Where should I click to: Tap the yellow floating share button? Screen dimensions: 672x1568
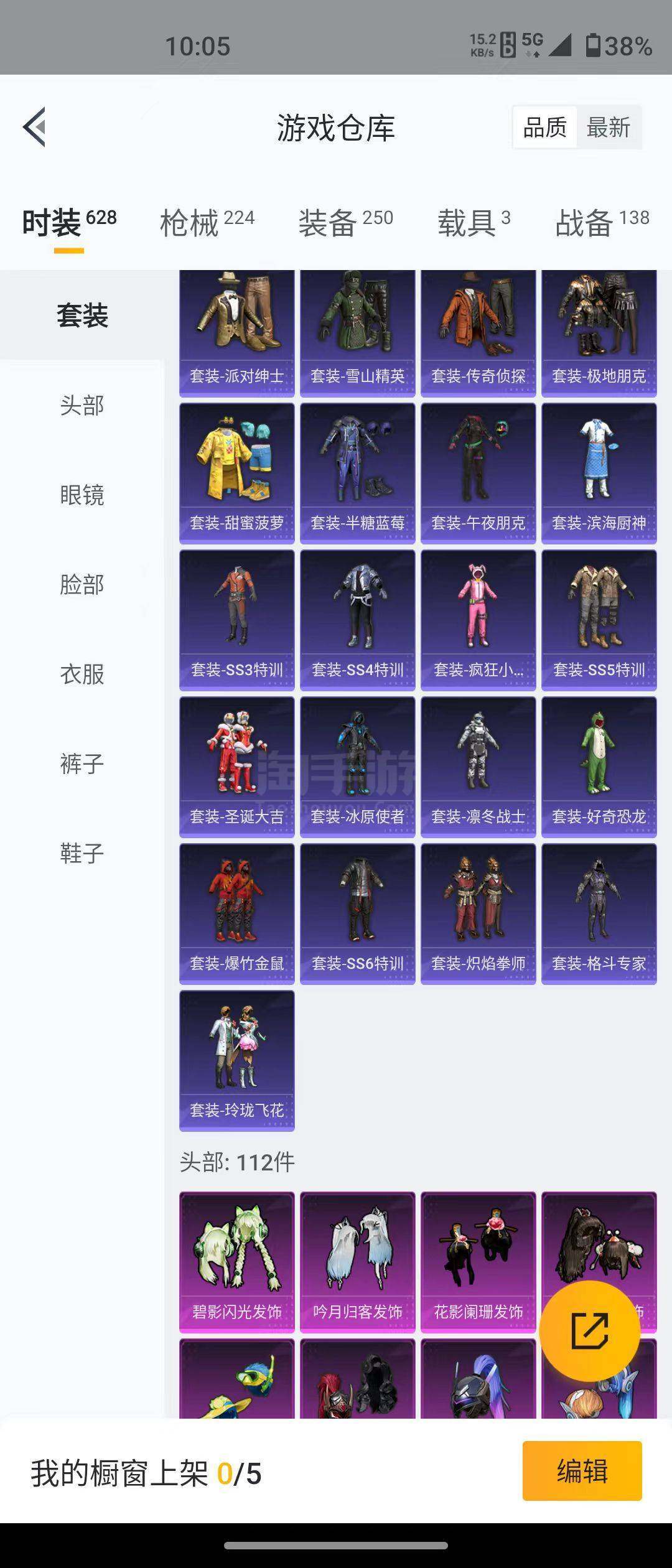[x=589, y=1331]
